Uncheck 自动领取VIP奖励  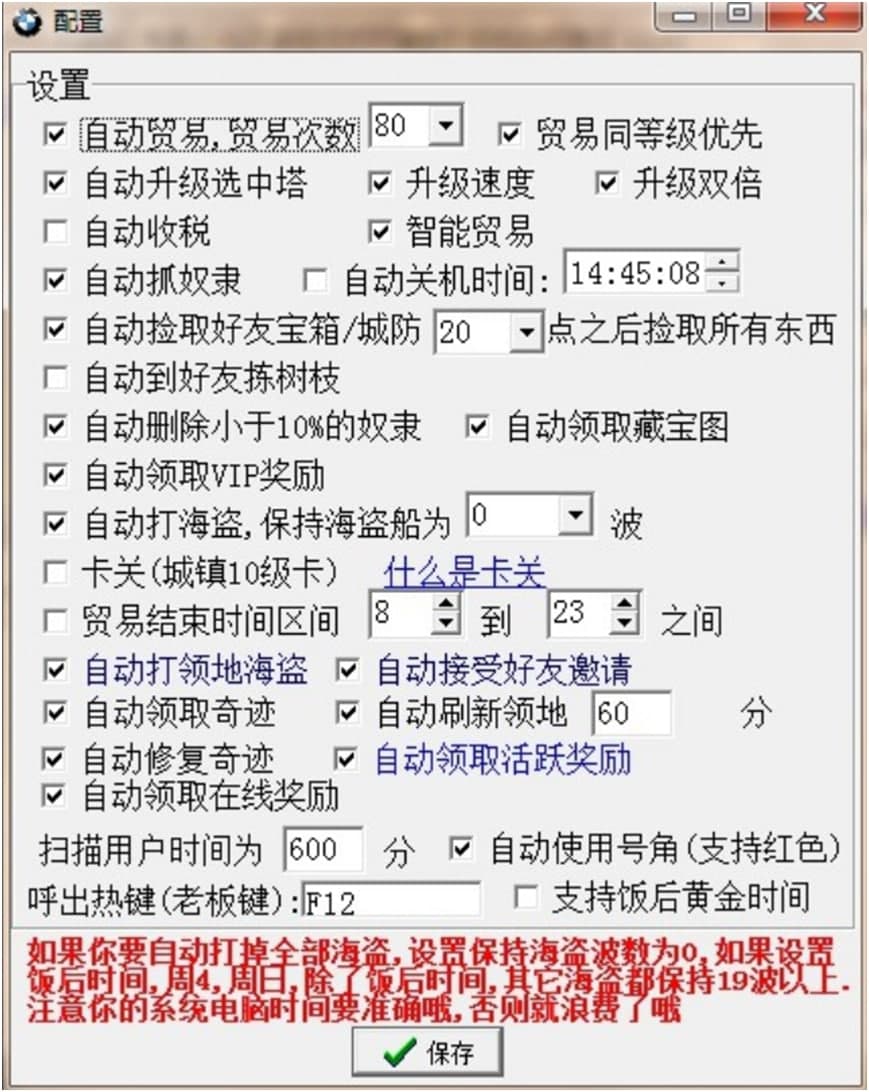(55, 474)
